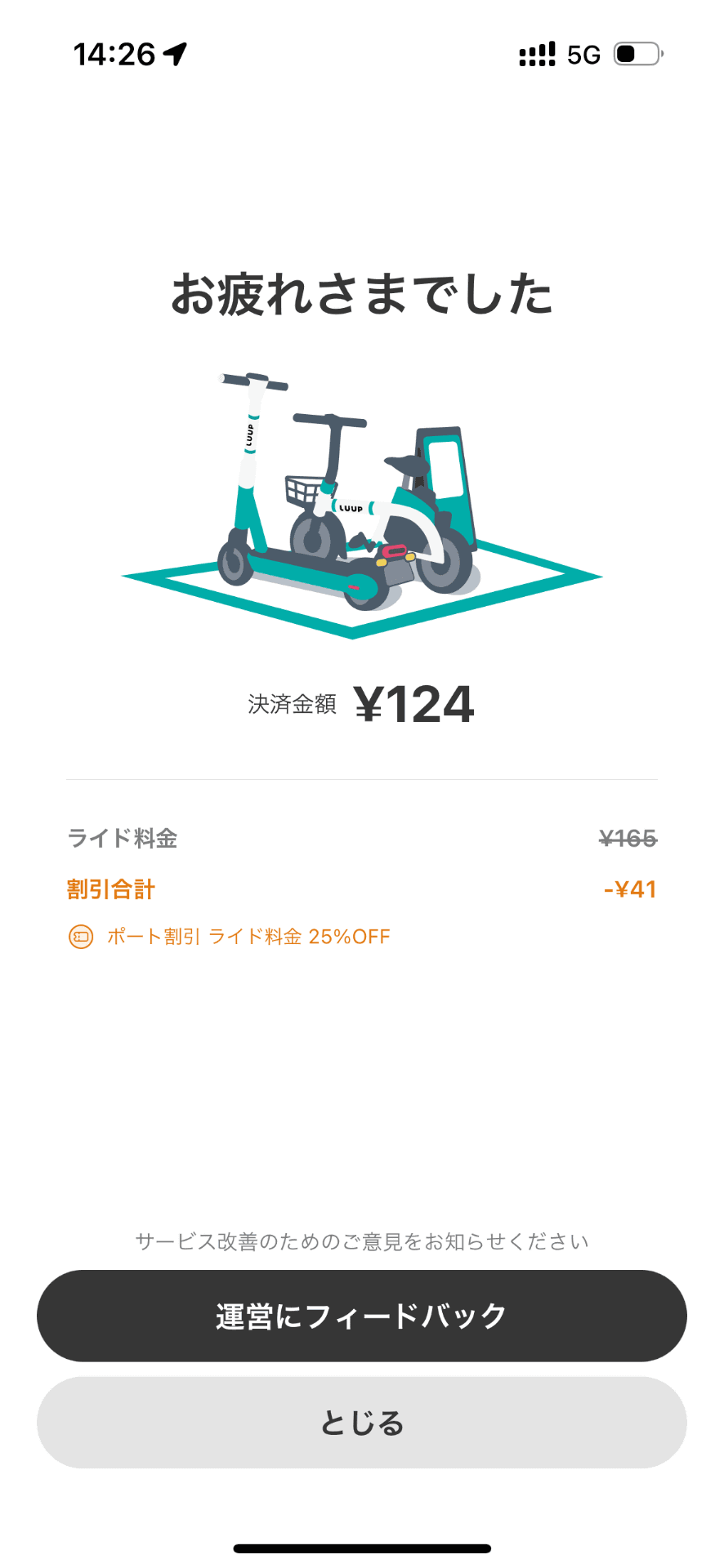This screenshot has height=1568, width=724.
Task: Tap the home indicator bar at bottom
Action: [x=362, y=1547]
